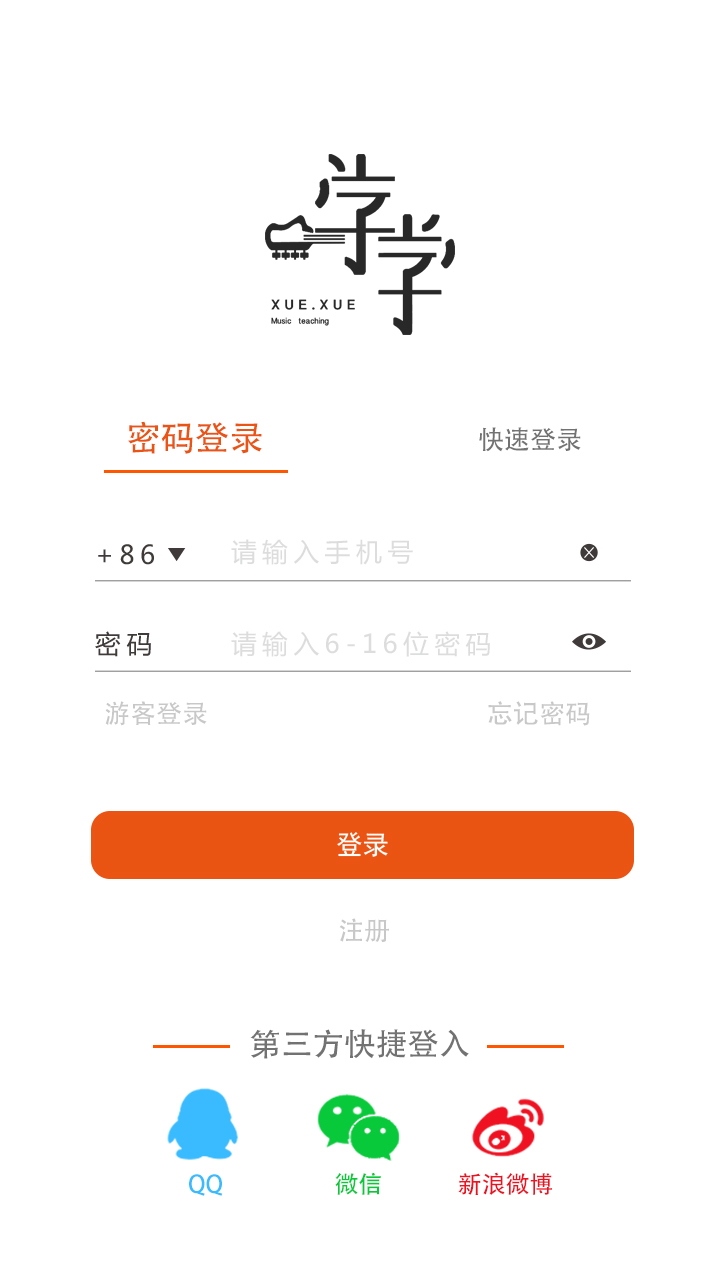This screenshot has width=720, height=1280.
Task: Clear the phone number field
Action: pos(589,552)
